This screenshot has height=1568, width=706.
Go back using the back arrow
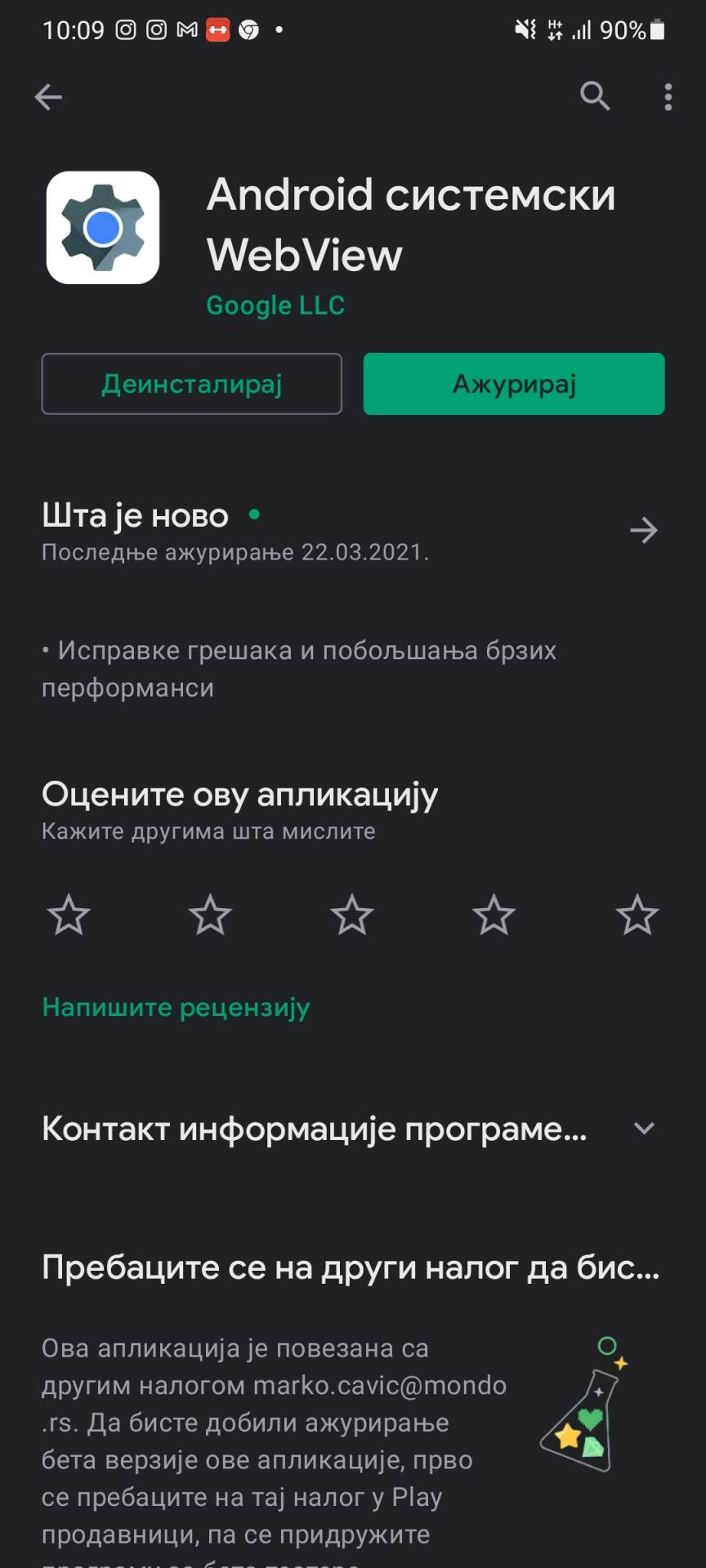click(x=48, y=96)
